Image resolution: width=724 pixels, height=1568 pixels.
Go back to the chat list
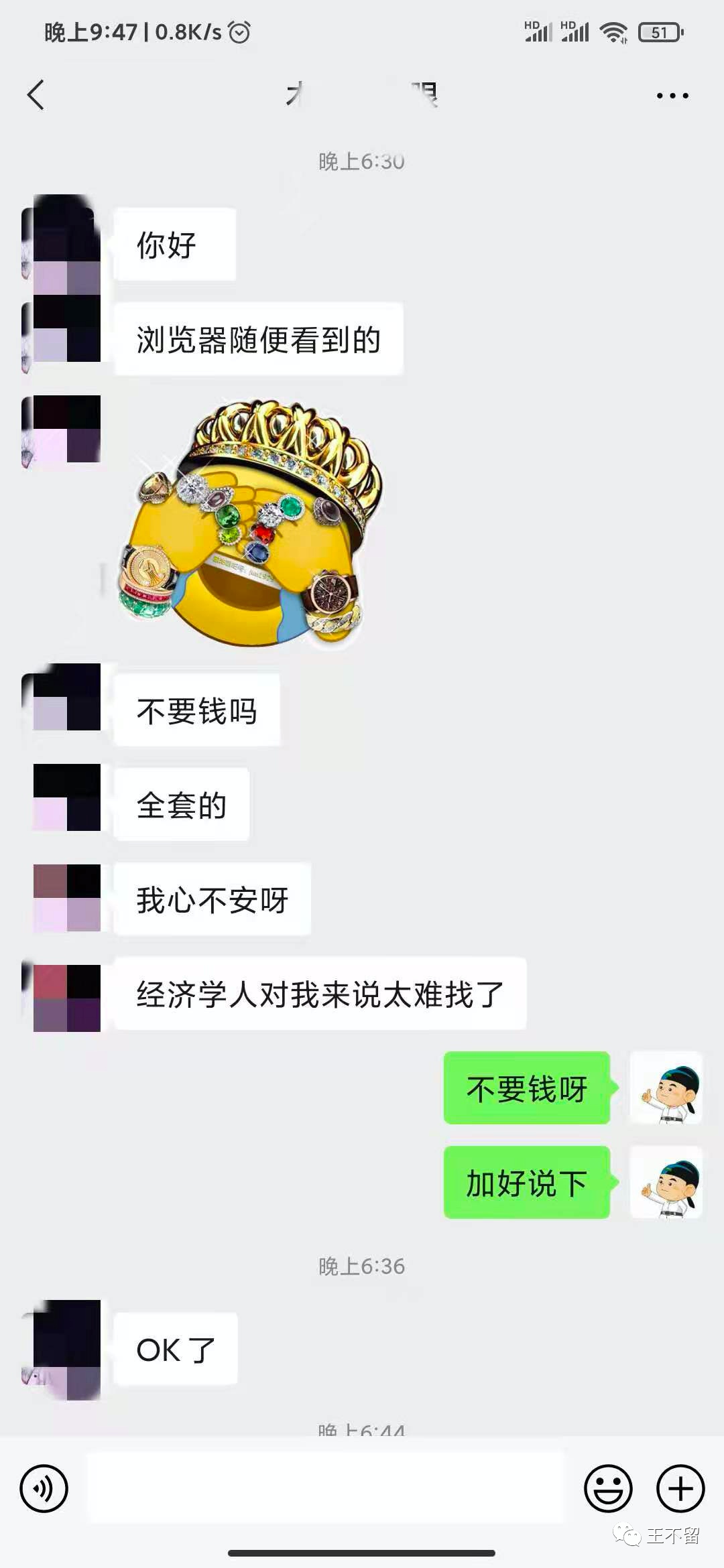[x=36, y=94]
